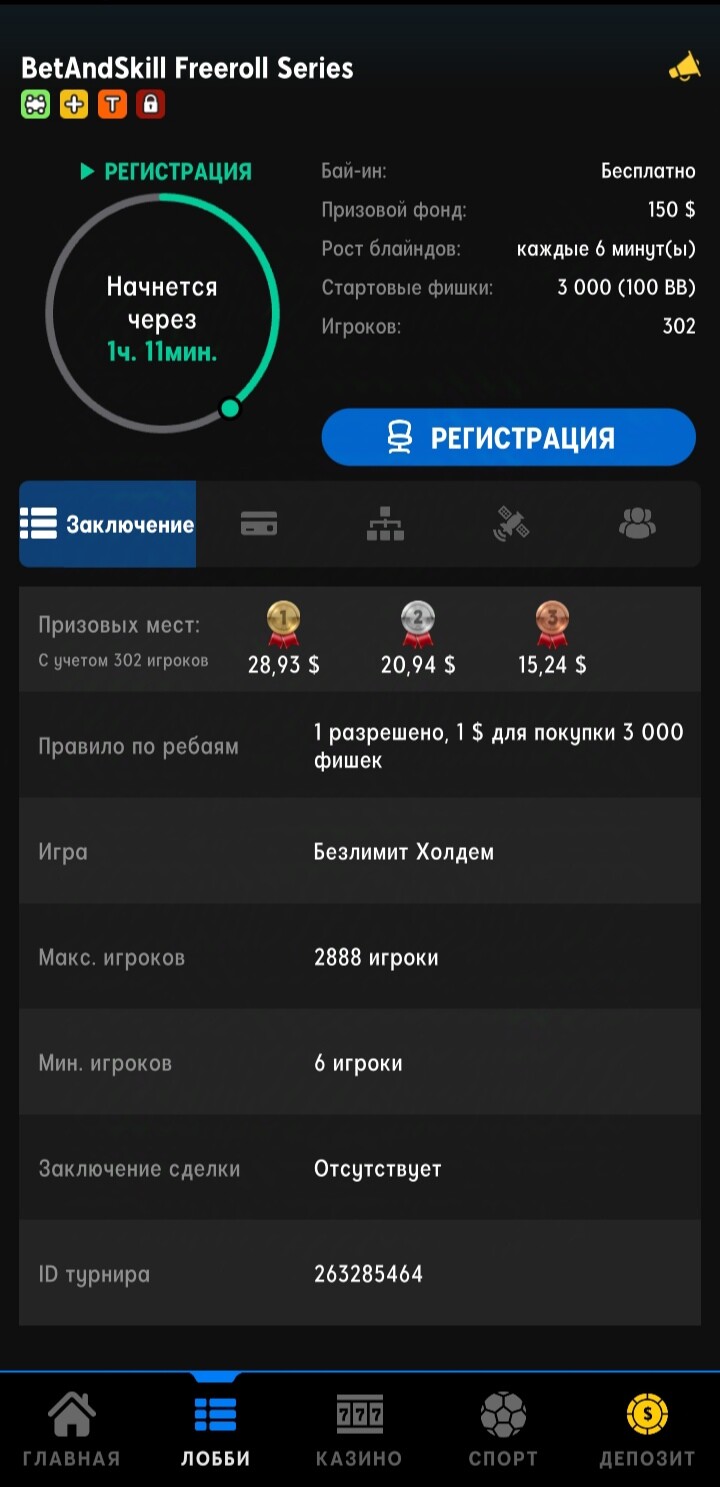Screen dimensions: 720x1487
Task: Open the megaphone announcements icon
Action: click(x=685, y=68)
